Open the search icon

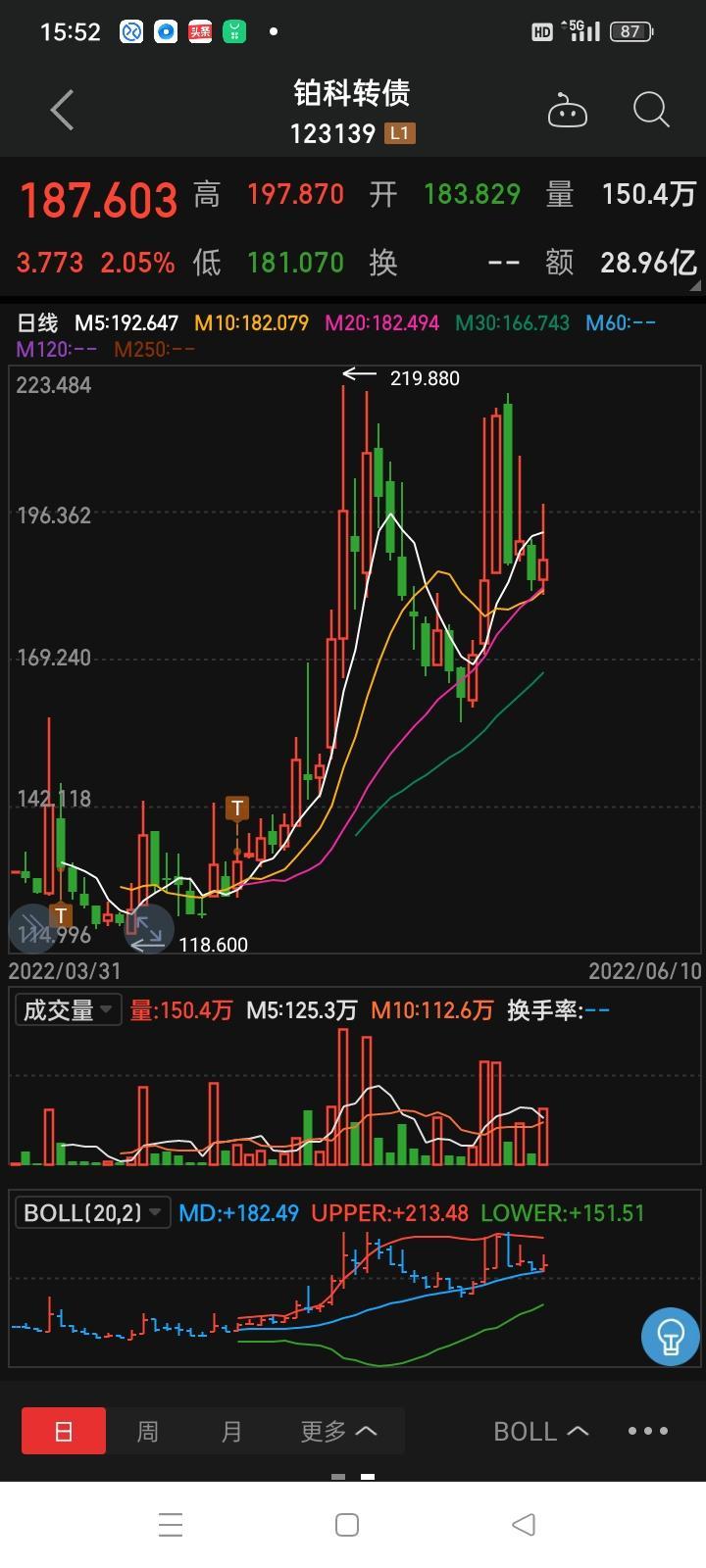pyautogui.click(x=650, y=110)
